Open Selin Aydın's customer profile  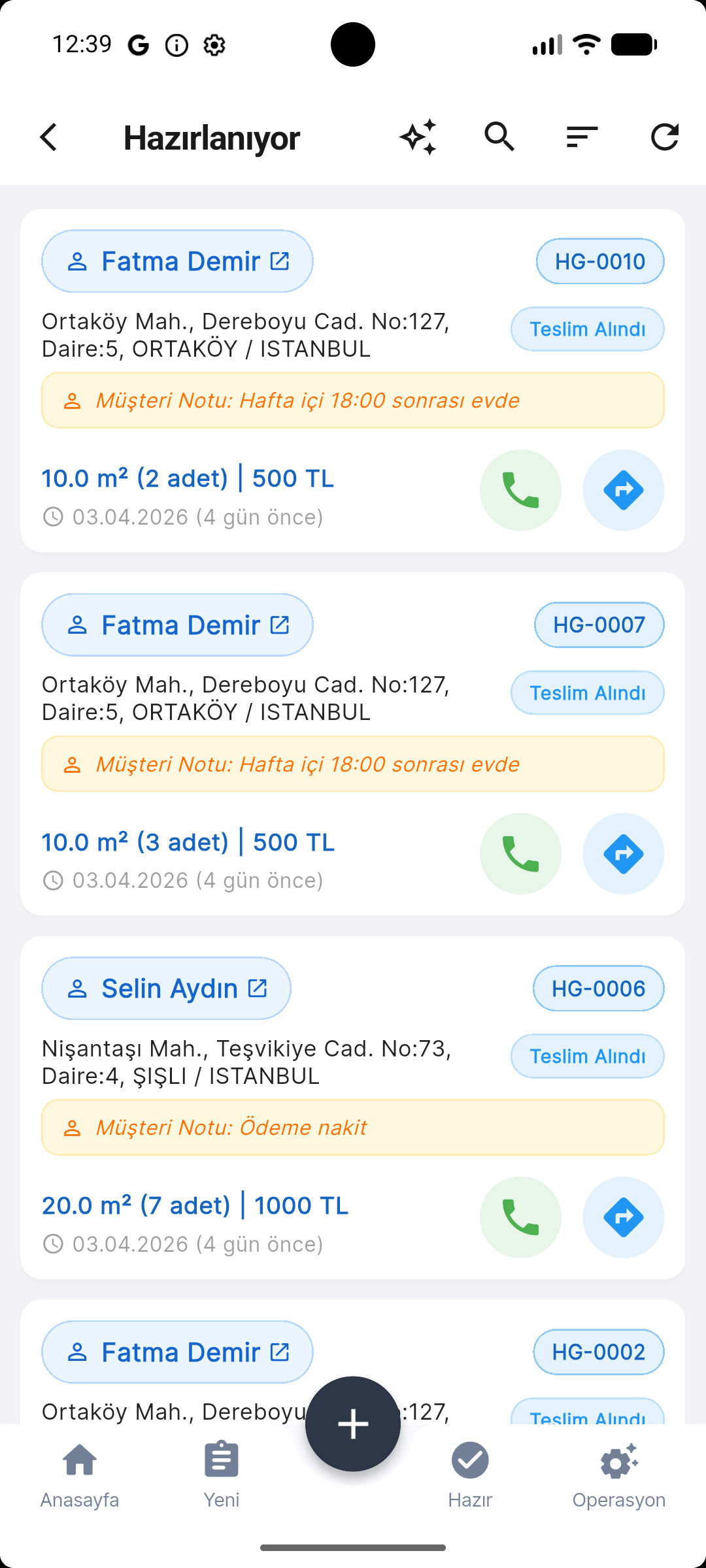(x=166, y=988)
